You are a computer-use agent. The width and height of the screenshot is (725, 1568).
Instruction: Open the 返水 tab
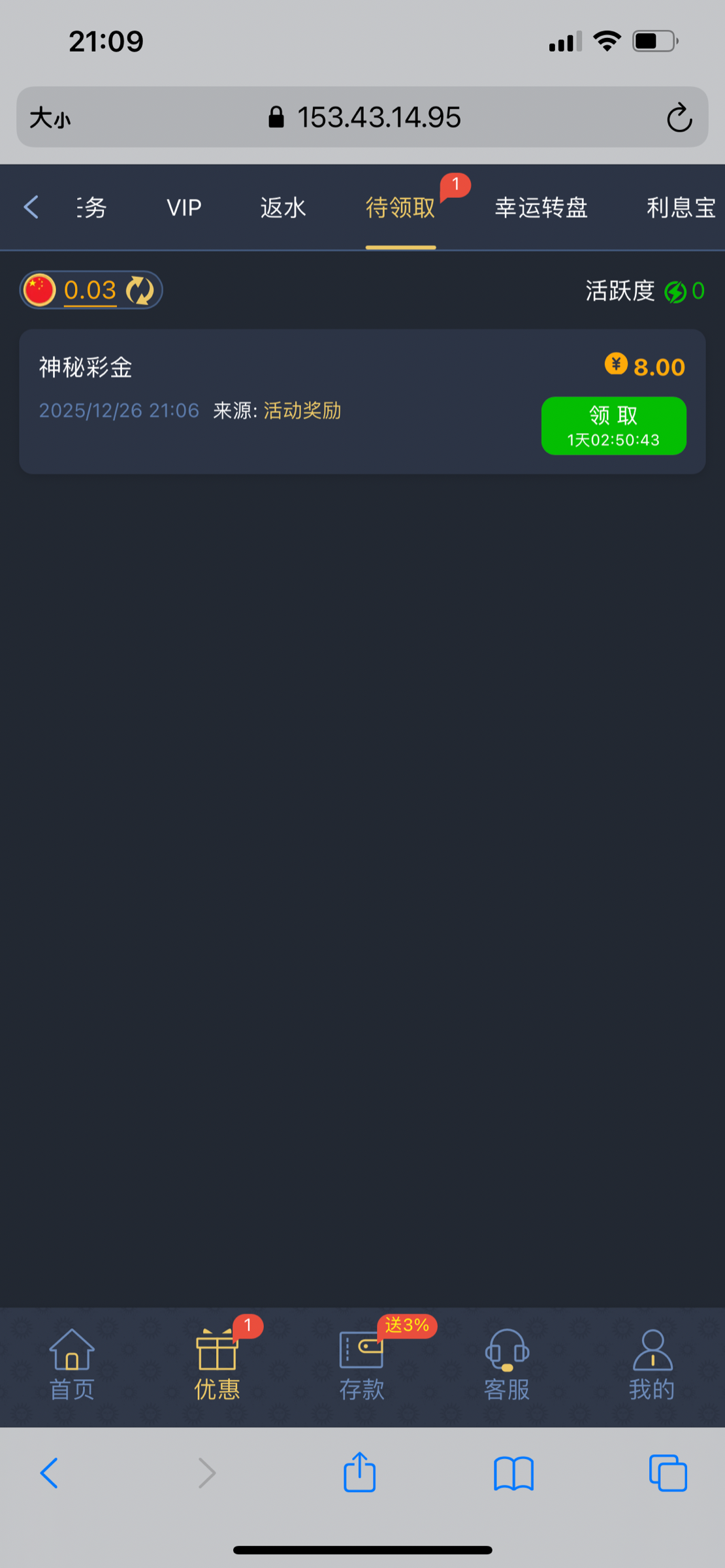[283, 208]
